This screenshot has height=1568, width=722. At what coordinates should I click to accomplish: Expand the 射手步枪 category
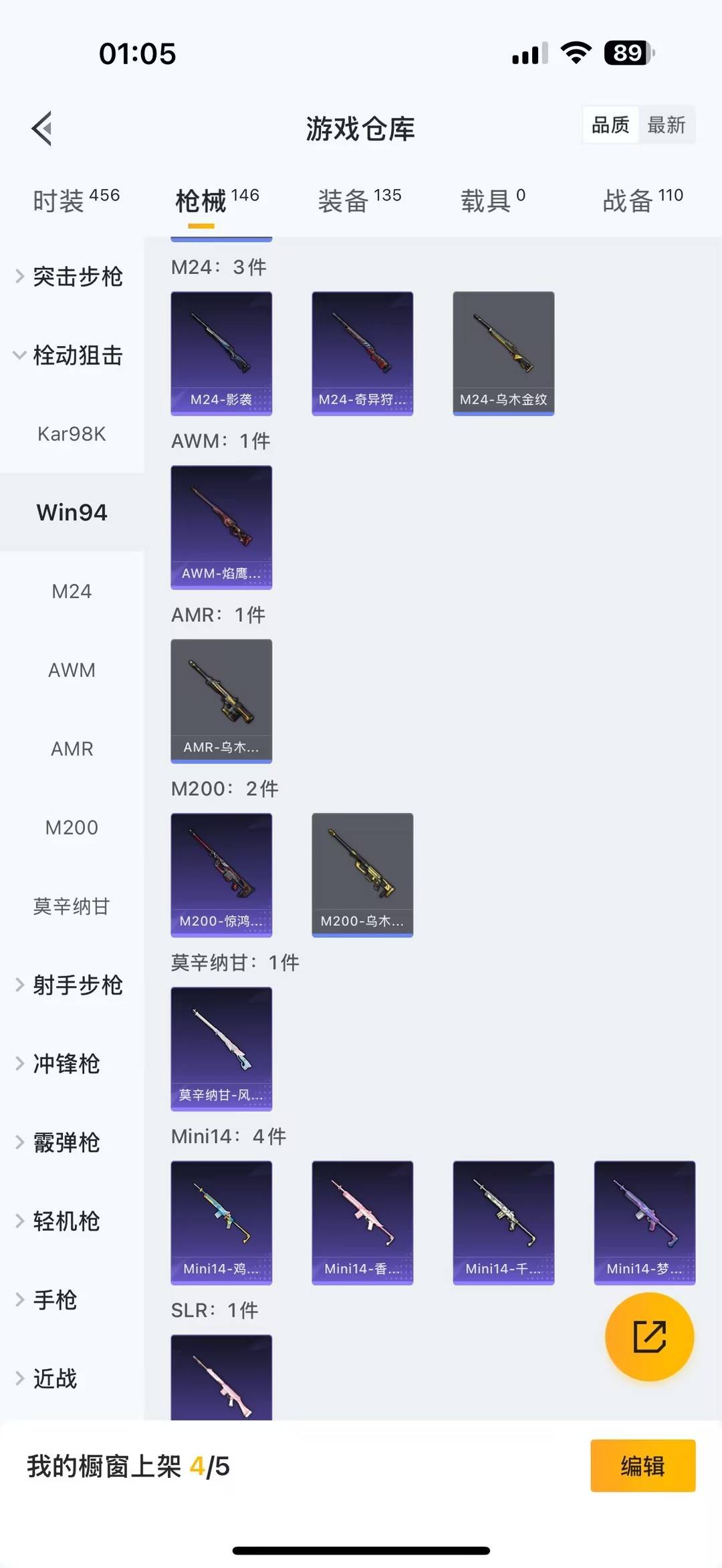click(x=70, y=985)
